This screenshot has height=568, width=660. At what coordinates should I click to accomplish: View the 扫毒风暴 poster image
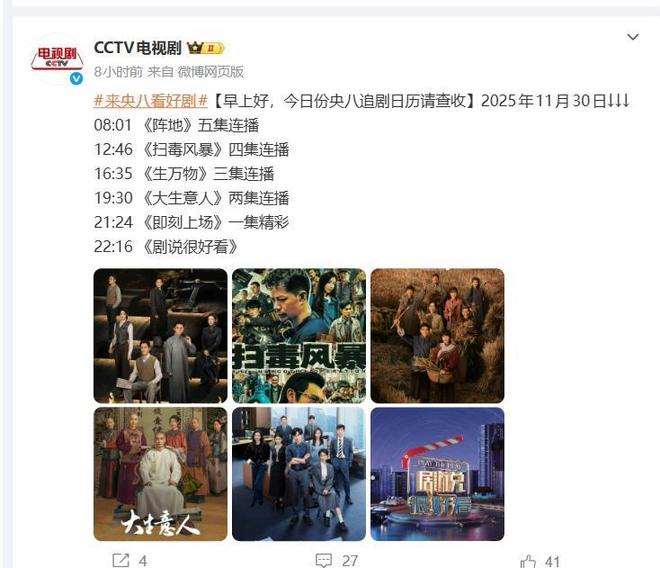pos(298,335)
